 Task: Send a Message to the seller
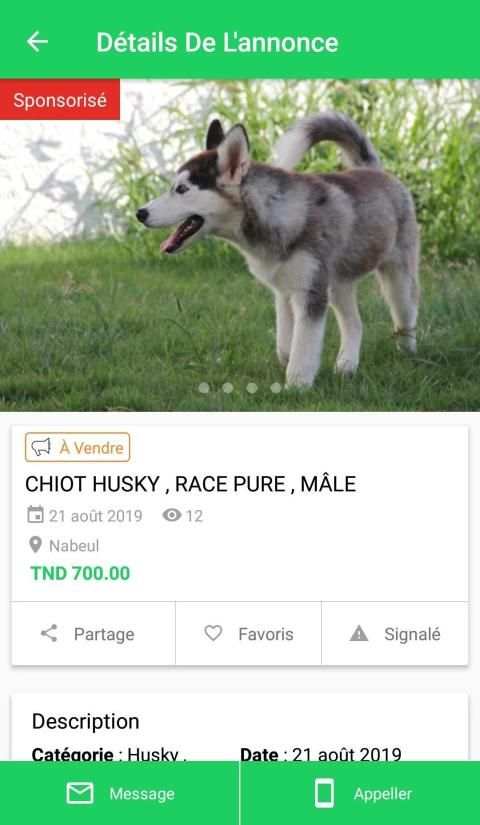119,793
